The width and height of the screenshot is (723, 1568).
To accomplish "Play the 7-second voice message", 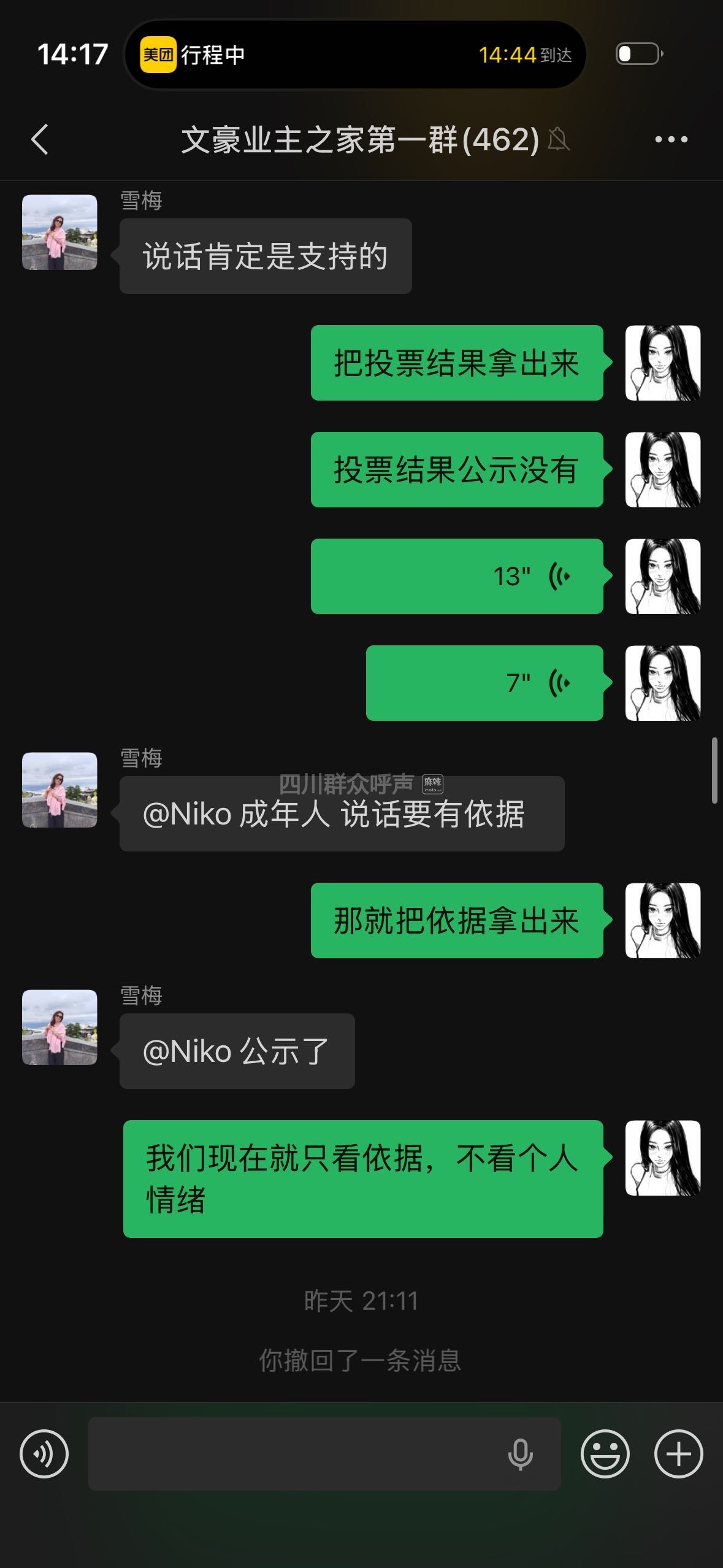I will 484,683.
